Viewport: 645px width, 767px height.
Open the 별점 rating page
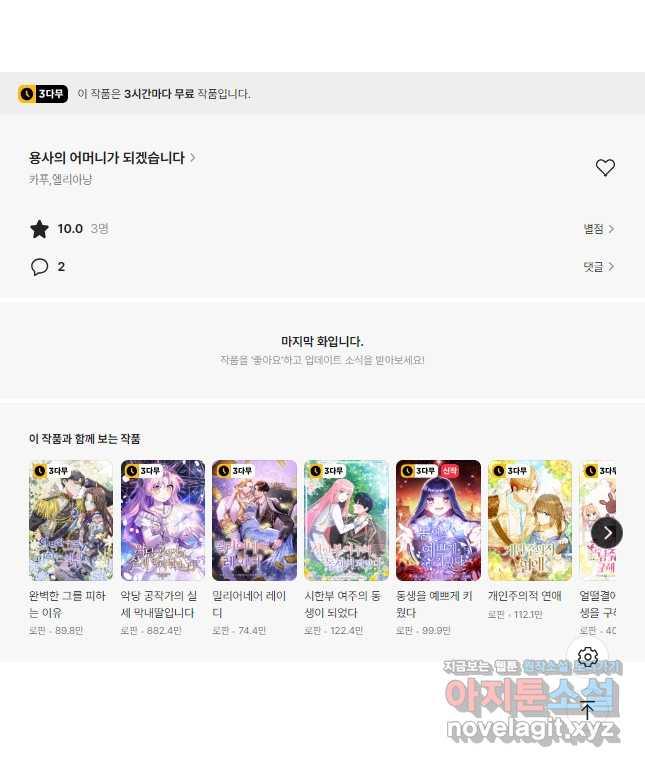tap(598, 229)
